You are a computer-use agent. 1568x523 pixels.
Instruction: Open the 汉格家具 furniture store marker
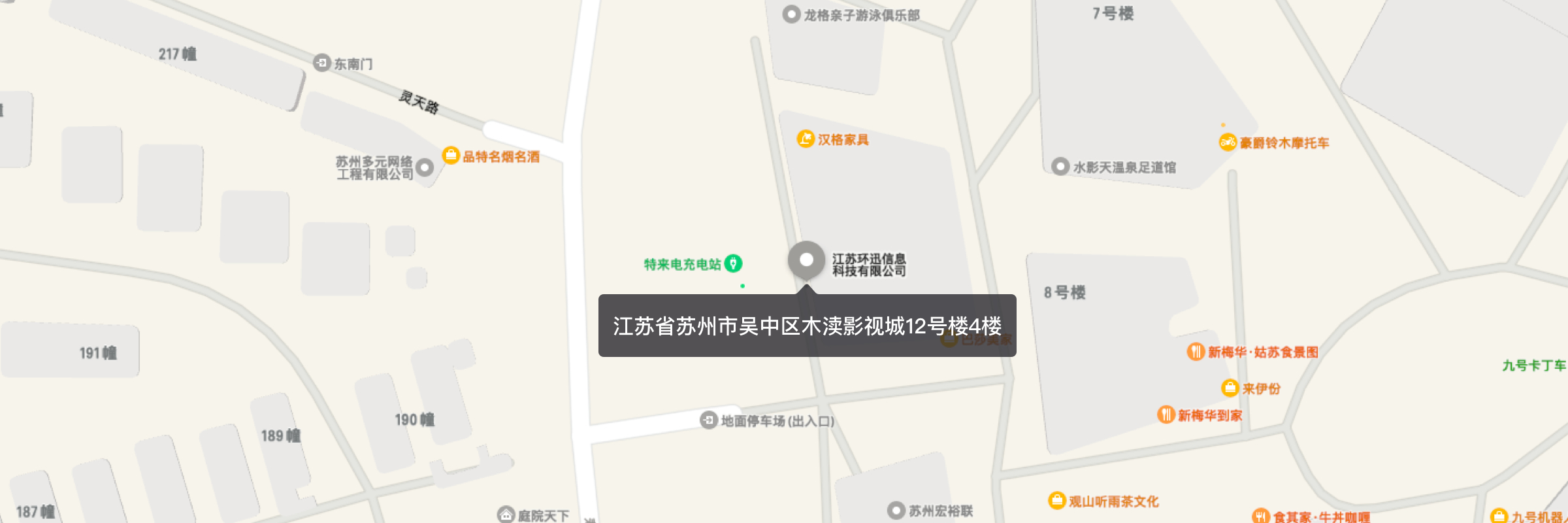(x=806, y=139)
